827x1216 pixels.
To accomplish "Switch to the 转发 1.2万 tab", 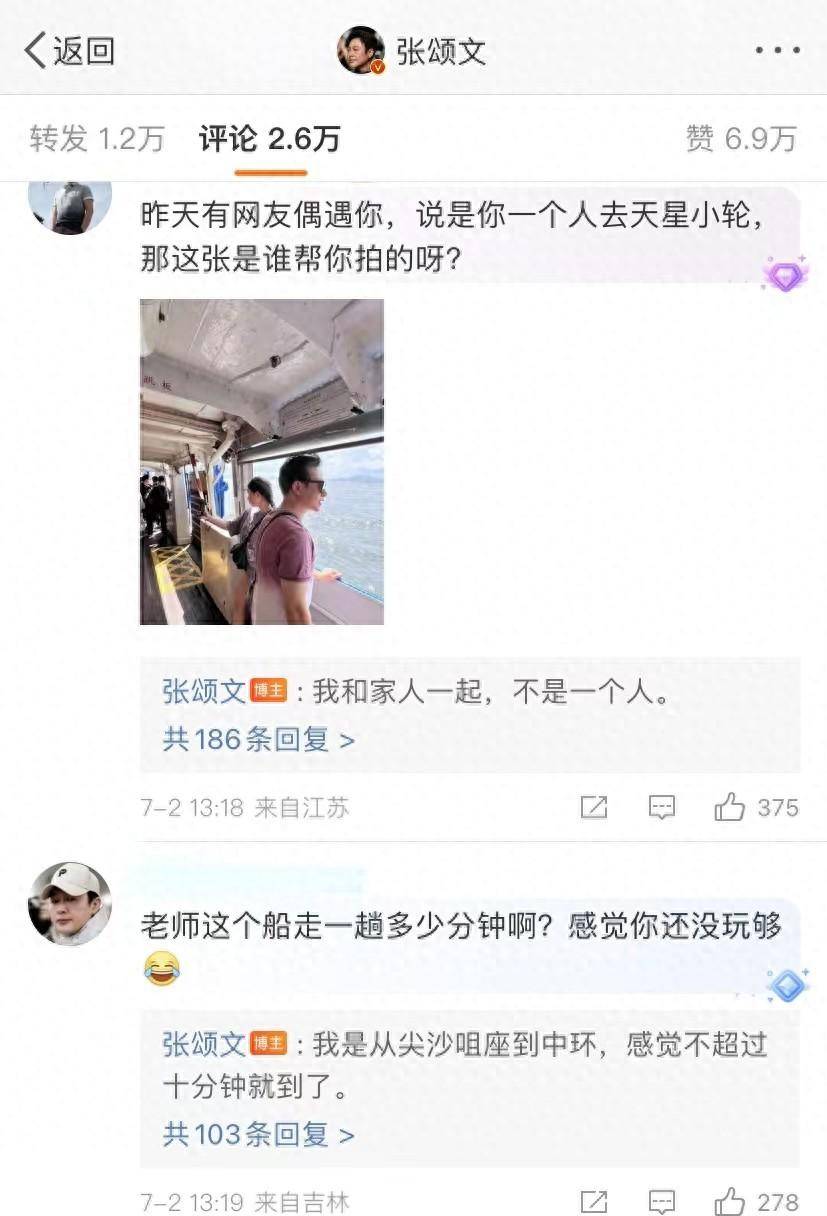I will pyautogui.click(x=97, y=139).
